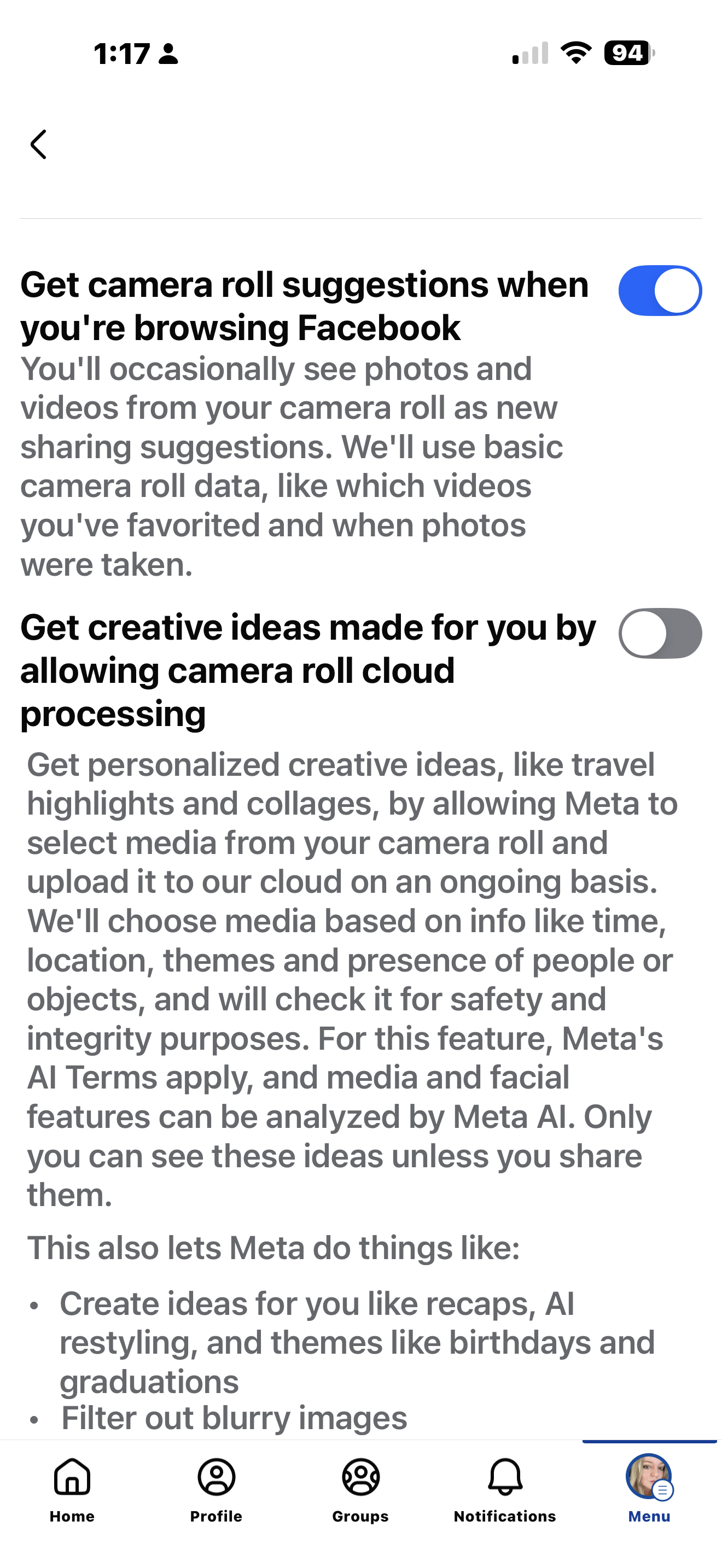Collapse this screen using the back chevron

[39, 145]
